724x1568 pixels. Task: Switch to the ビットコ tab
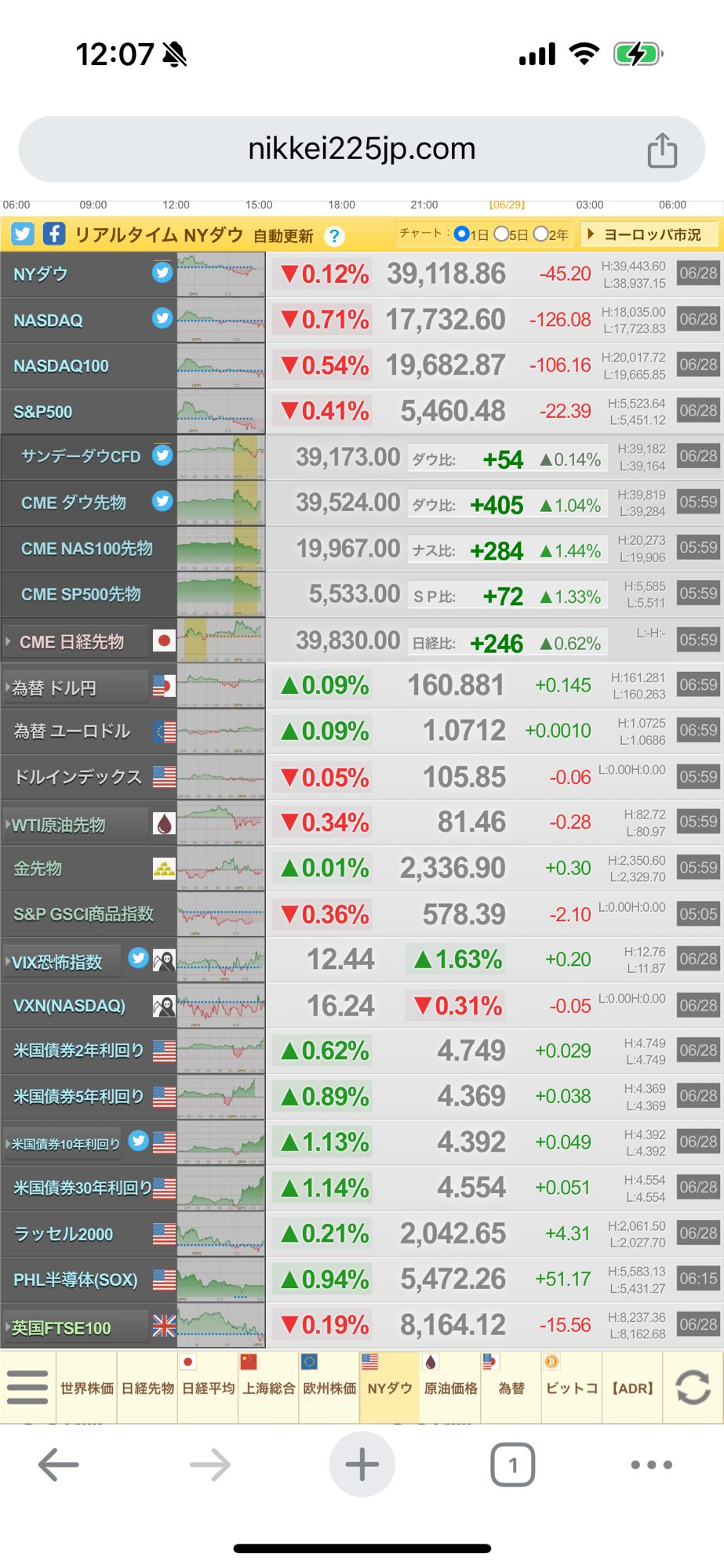point(571,1388)
